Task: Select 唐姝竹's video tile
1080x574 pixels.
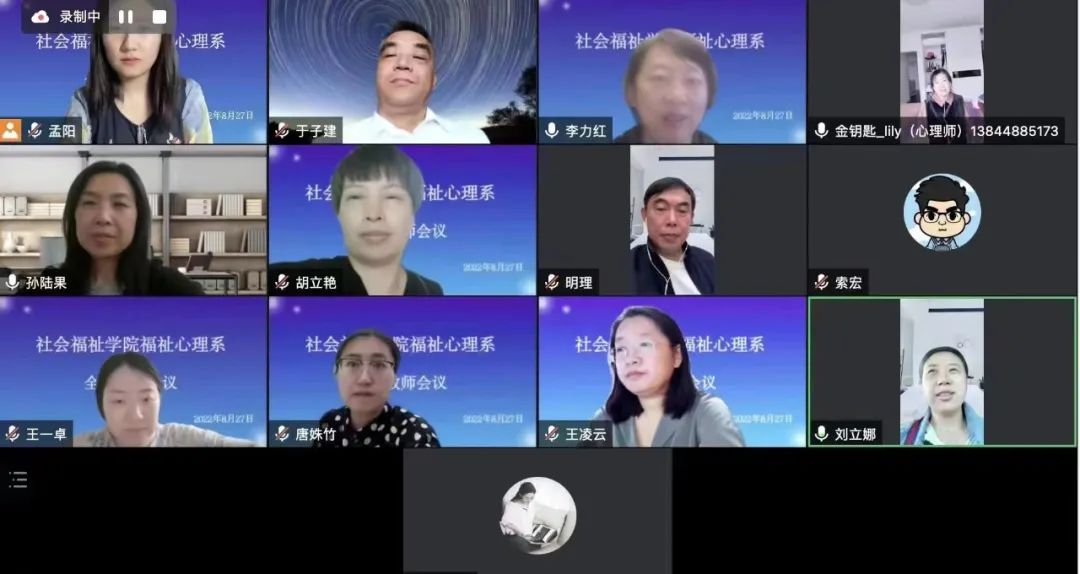Action: pyautogui.click(x=402, y=372)
